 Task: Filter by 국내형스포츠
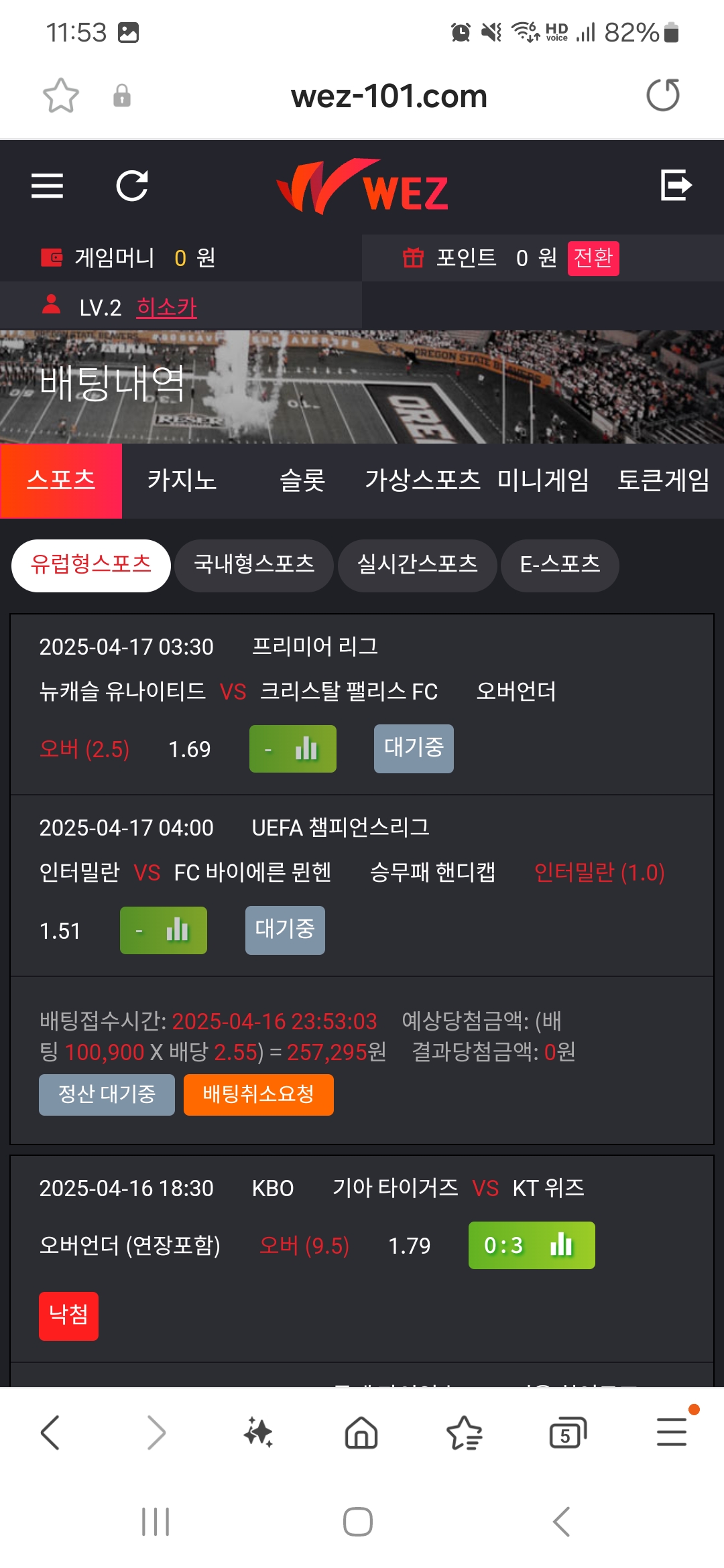click(x=254, y=565)
